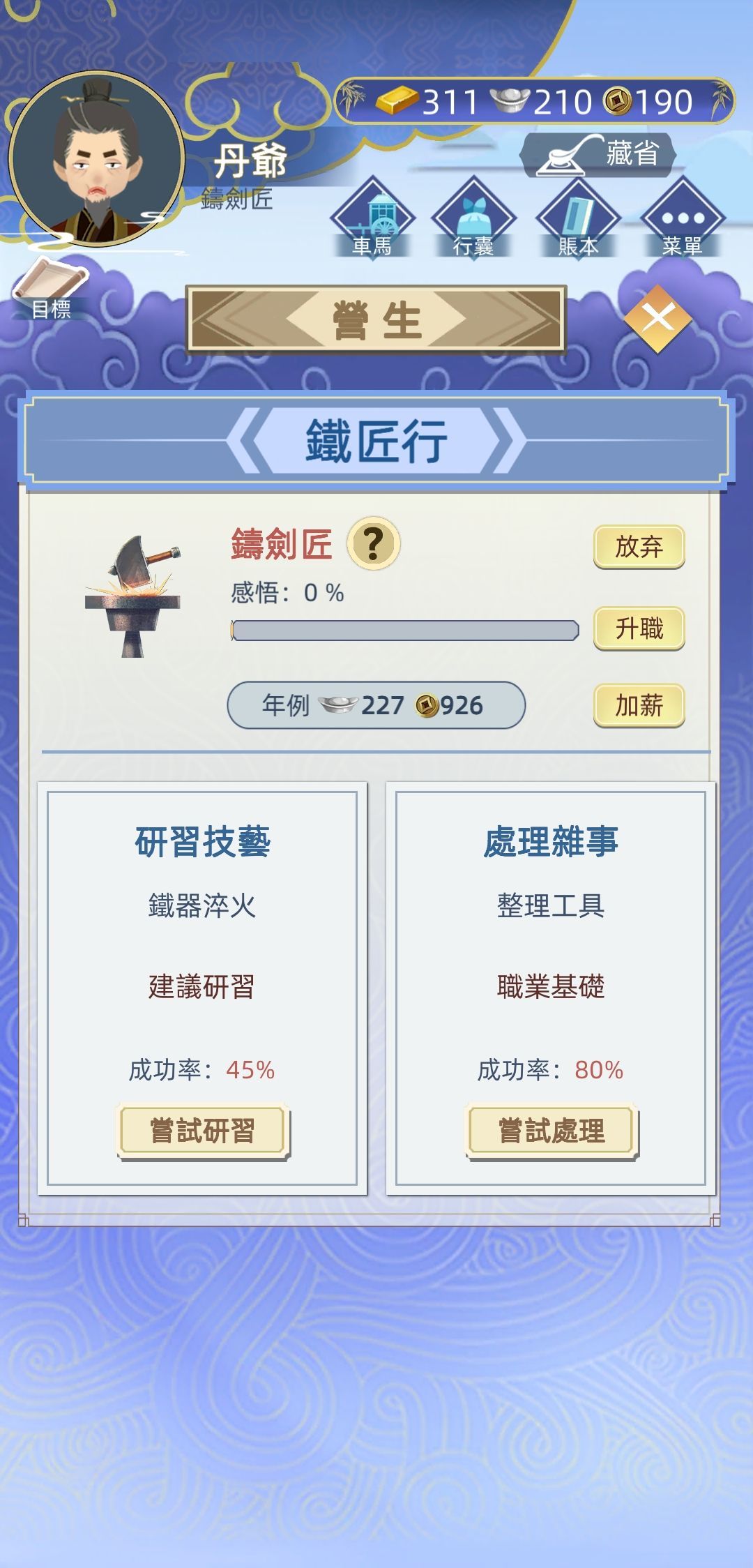
Task: Click 升職 to request promotion
Action: point(637,628)
